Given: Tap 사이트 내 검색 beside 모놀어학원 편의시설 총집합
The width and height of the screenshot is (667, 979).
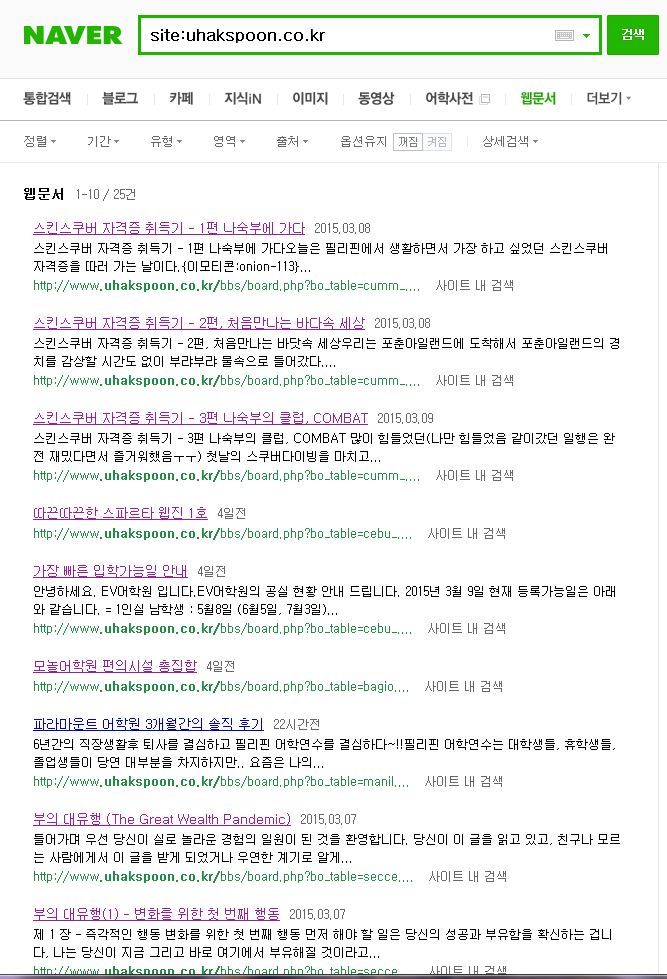Looking at the screenshot, I should click(464, 686).
